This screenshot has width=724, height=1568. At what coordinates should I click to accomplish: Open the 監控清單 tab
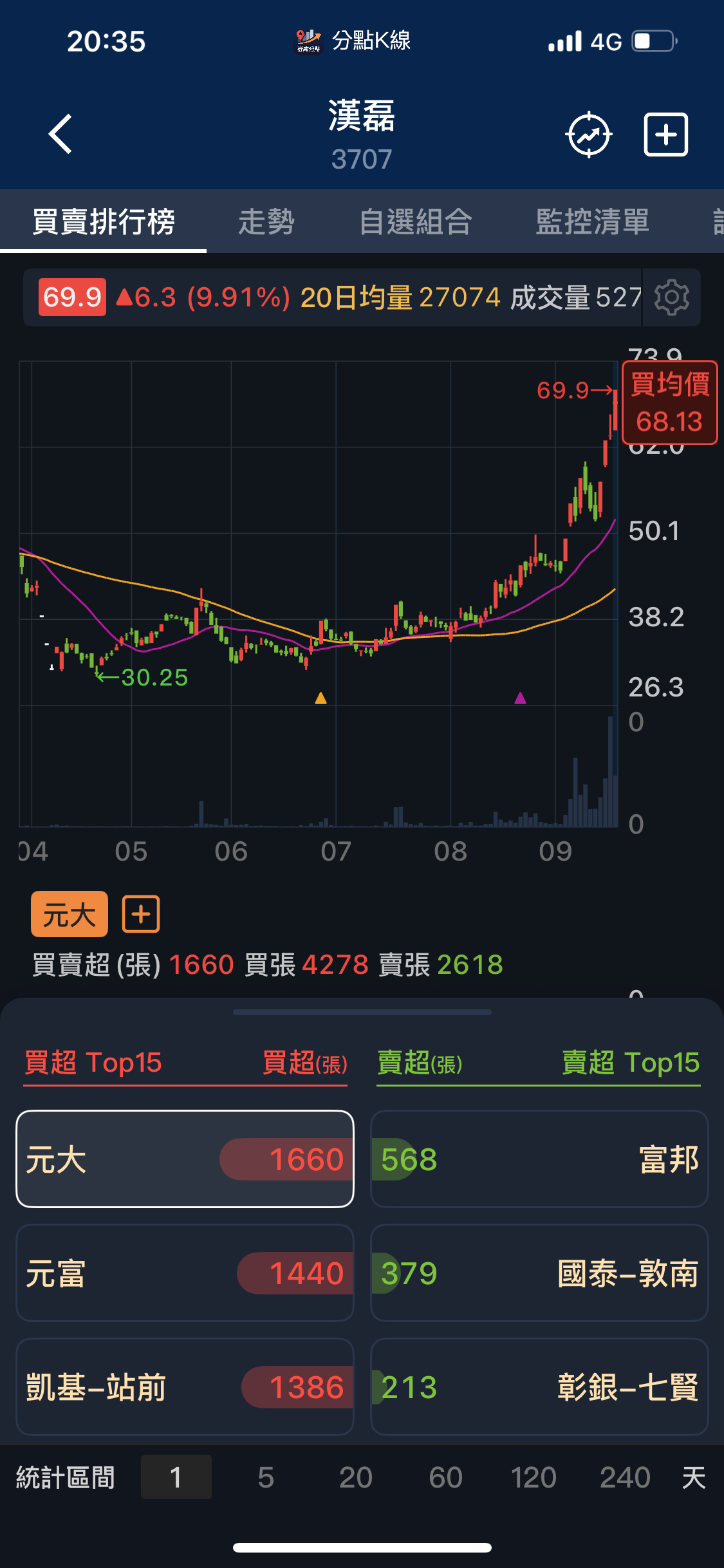point(592,222)
